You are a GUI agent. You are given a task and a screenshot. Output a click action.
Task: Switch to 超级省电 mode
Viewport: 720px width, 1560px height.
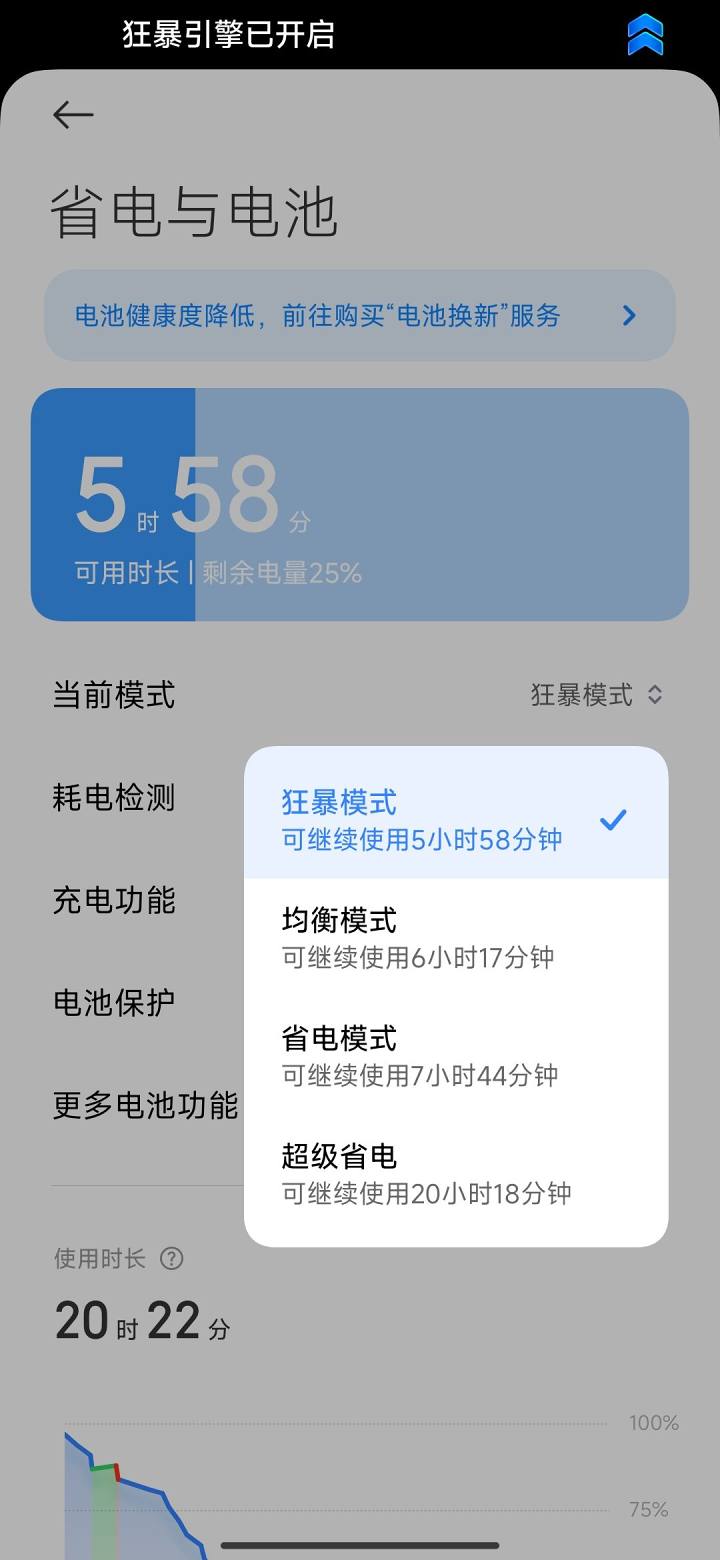[455, 1173]
